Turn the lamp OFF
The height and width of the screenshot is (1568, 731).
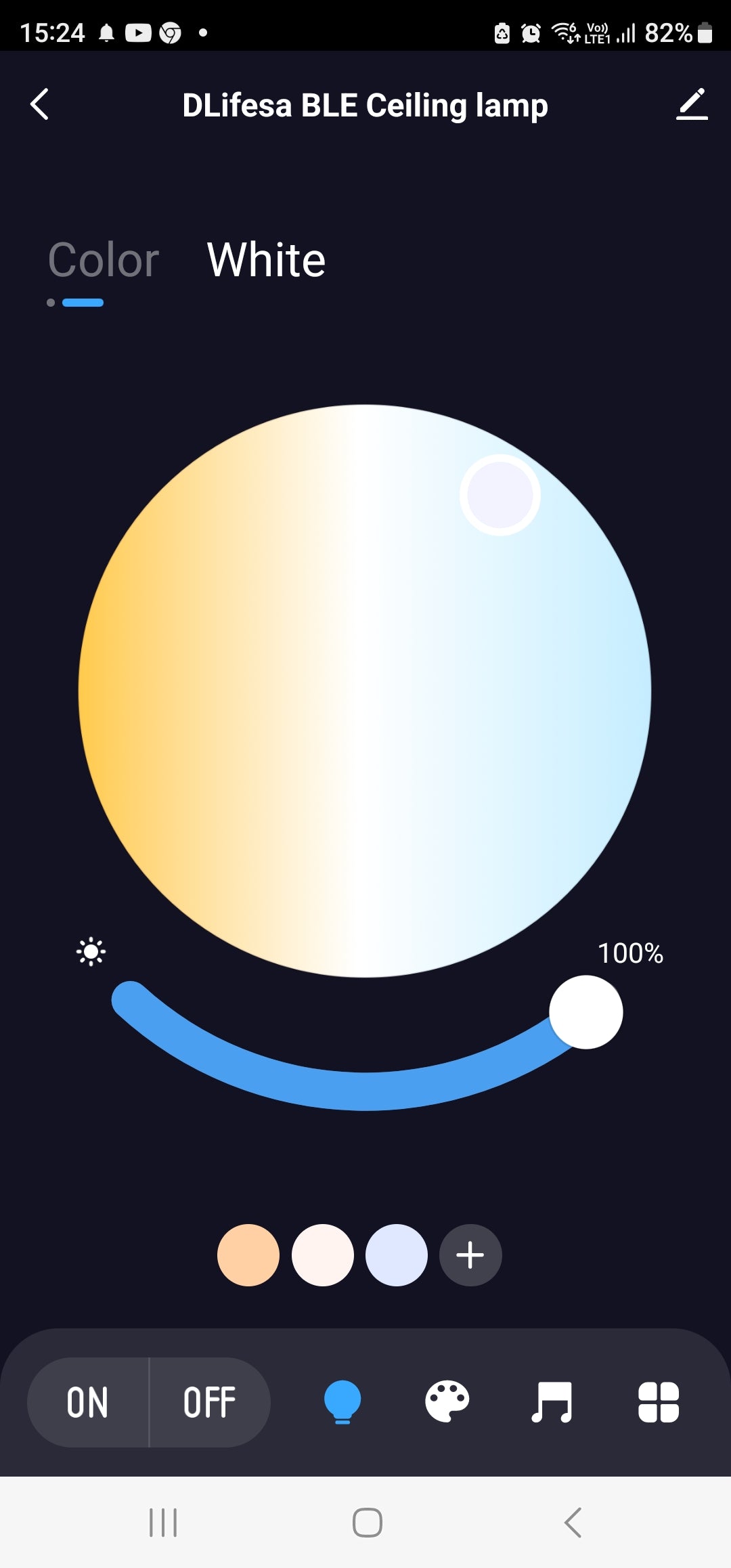[x=209, y=1402]
